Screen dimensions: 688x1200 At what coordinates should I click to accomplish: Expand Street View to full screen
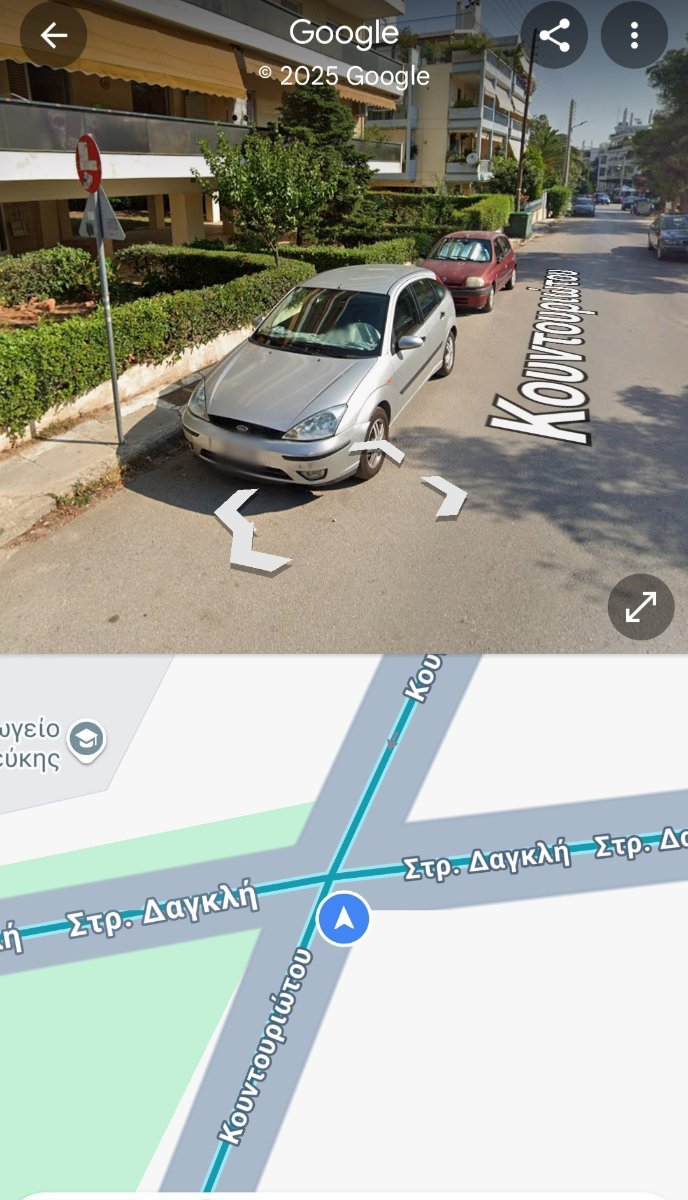point(641,607)
